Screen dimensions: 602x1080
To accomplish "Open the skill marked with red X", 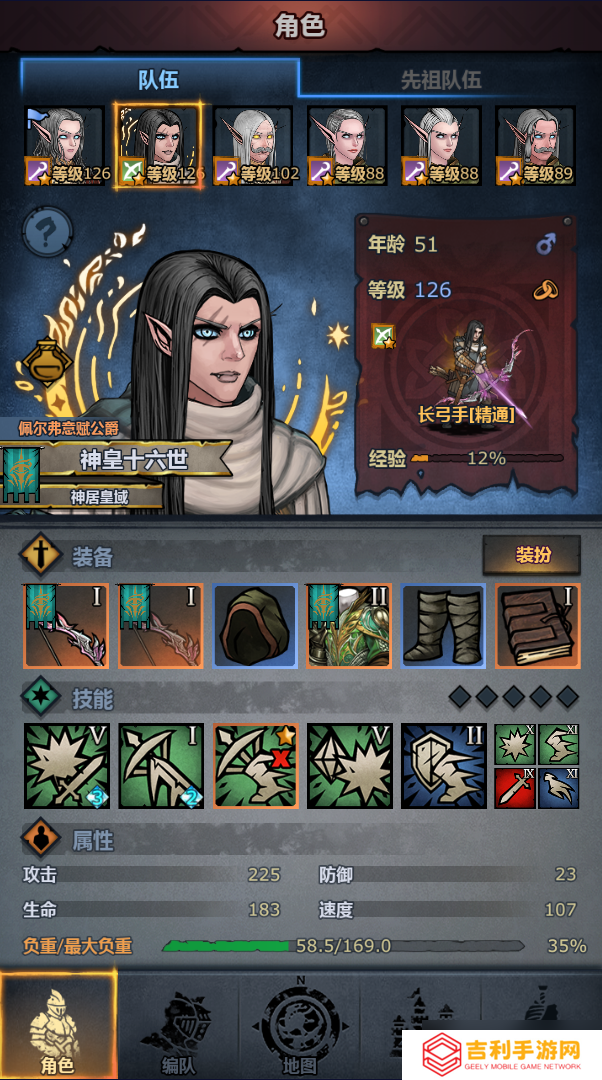I will (x=254, y=766).
